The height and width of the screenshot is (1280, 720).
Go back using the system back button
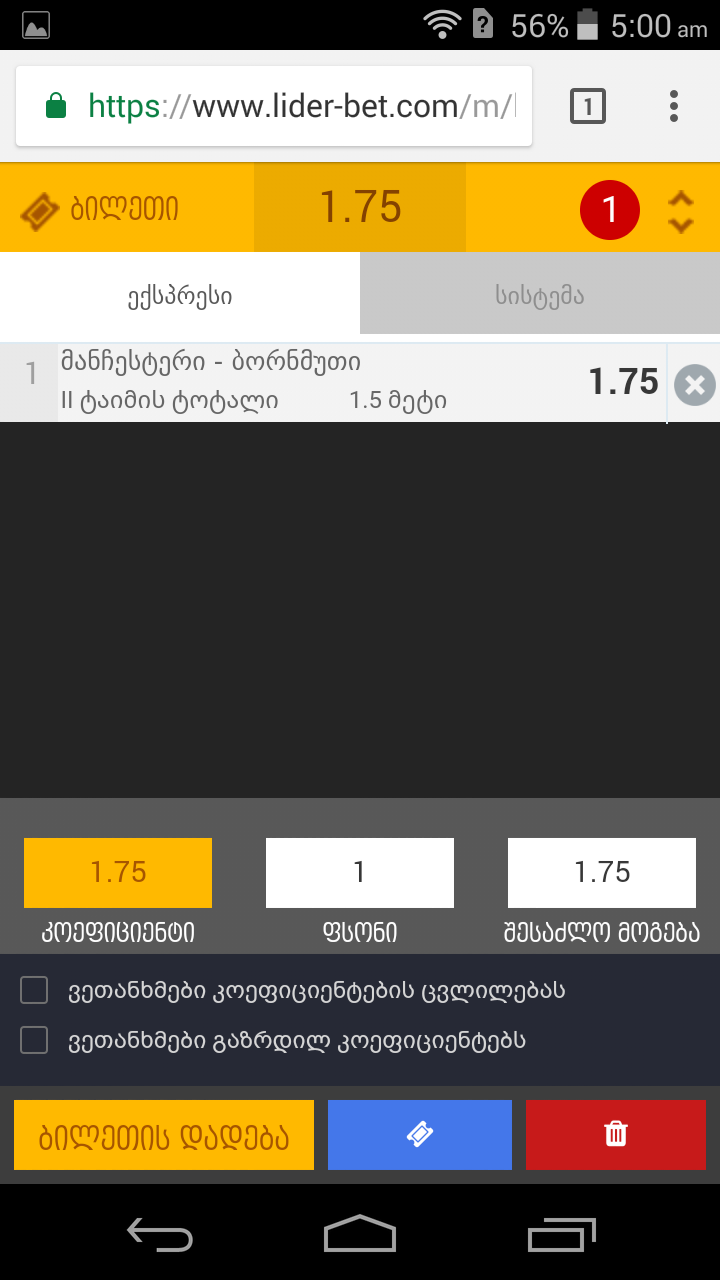click(x=160, y=1236)
